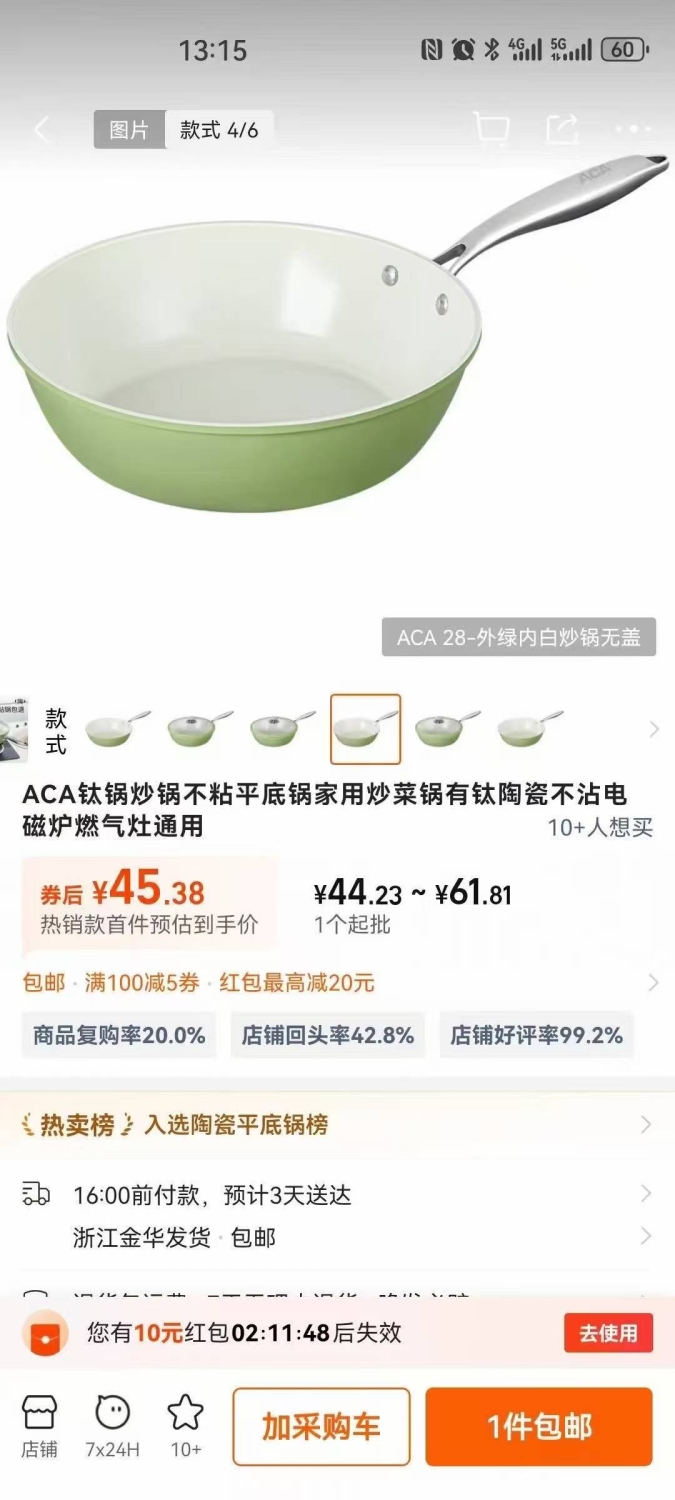Add item via 加采购车
The image size is (675, 1500).
click(322, 1427)
